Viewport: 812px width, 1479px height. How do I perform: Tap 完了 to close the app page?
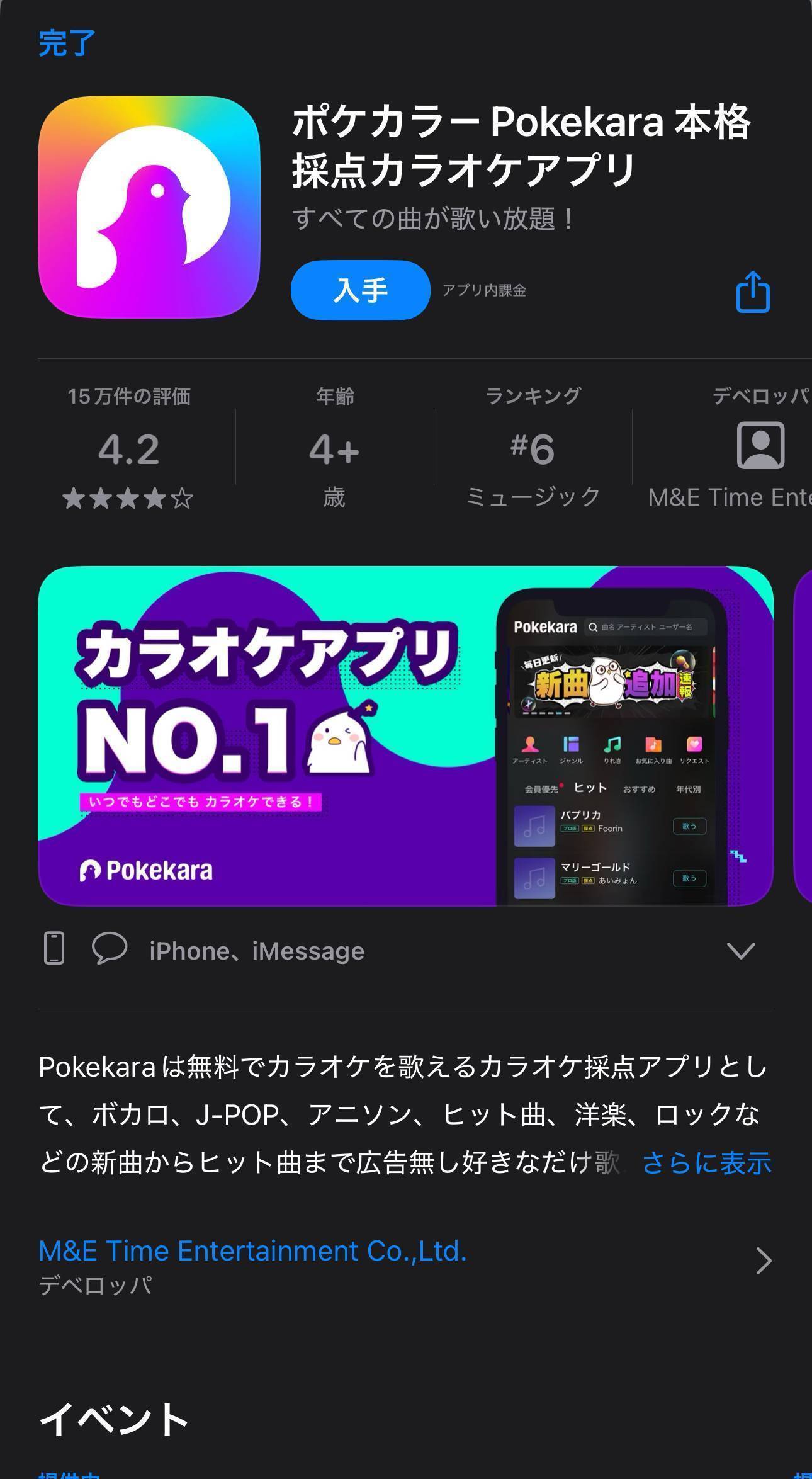click(x=67, y=43)
